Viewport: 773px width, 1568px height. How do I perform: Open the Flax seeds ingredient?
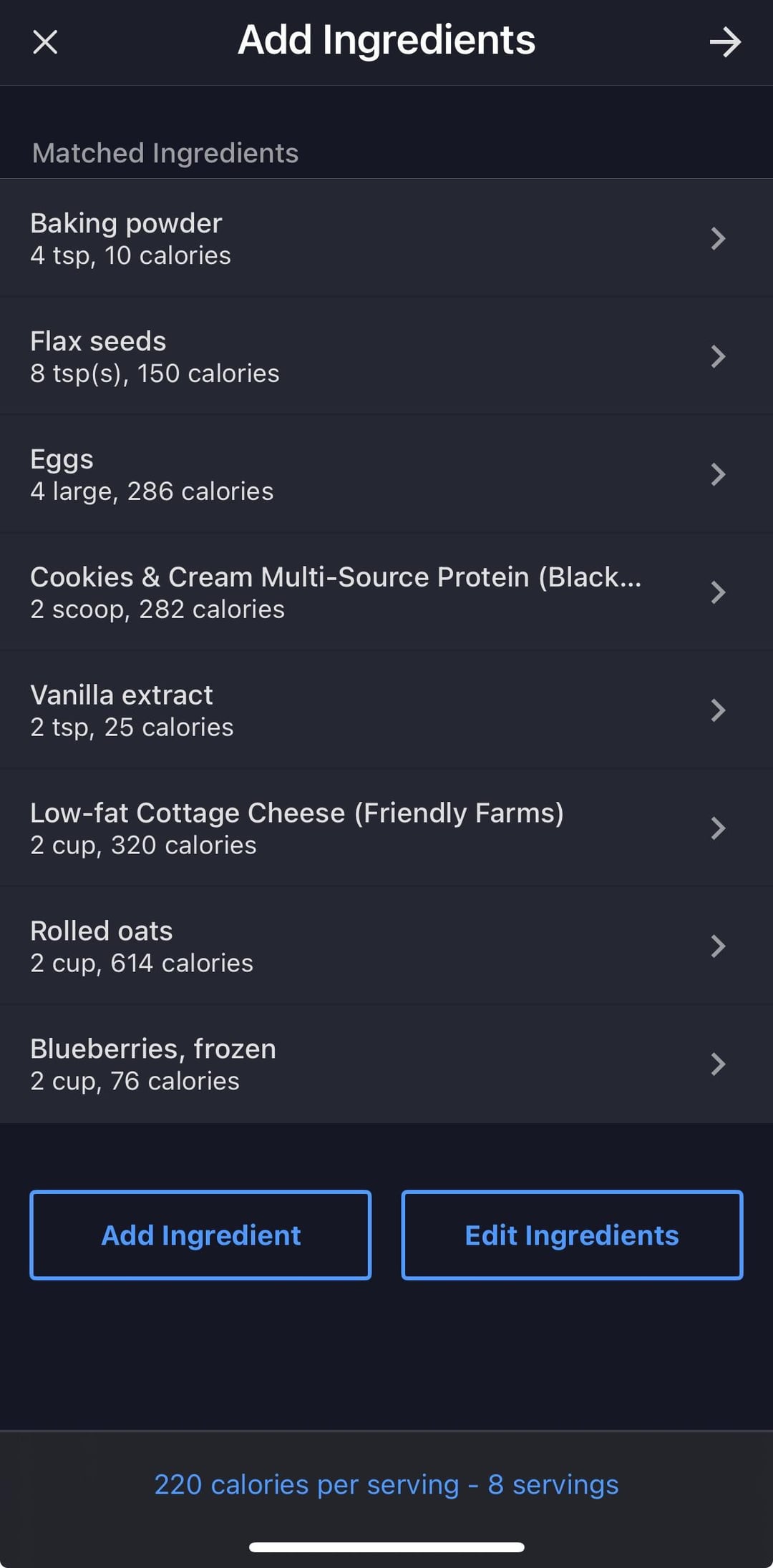coord(386,356)
